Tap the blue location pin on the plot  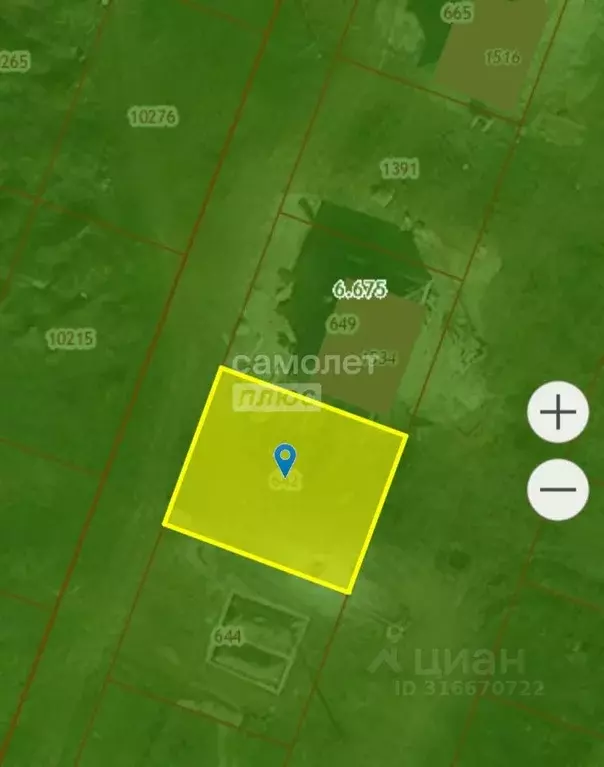(x=285, y=459)
